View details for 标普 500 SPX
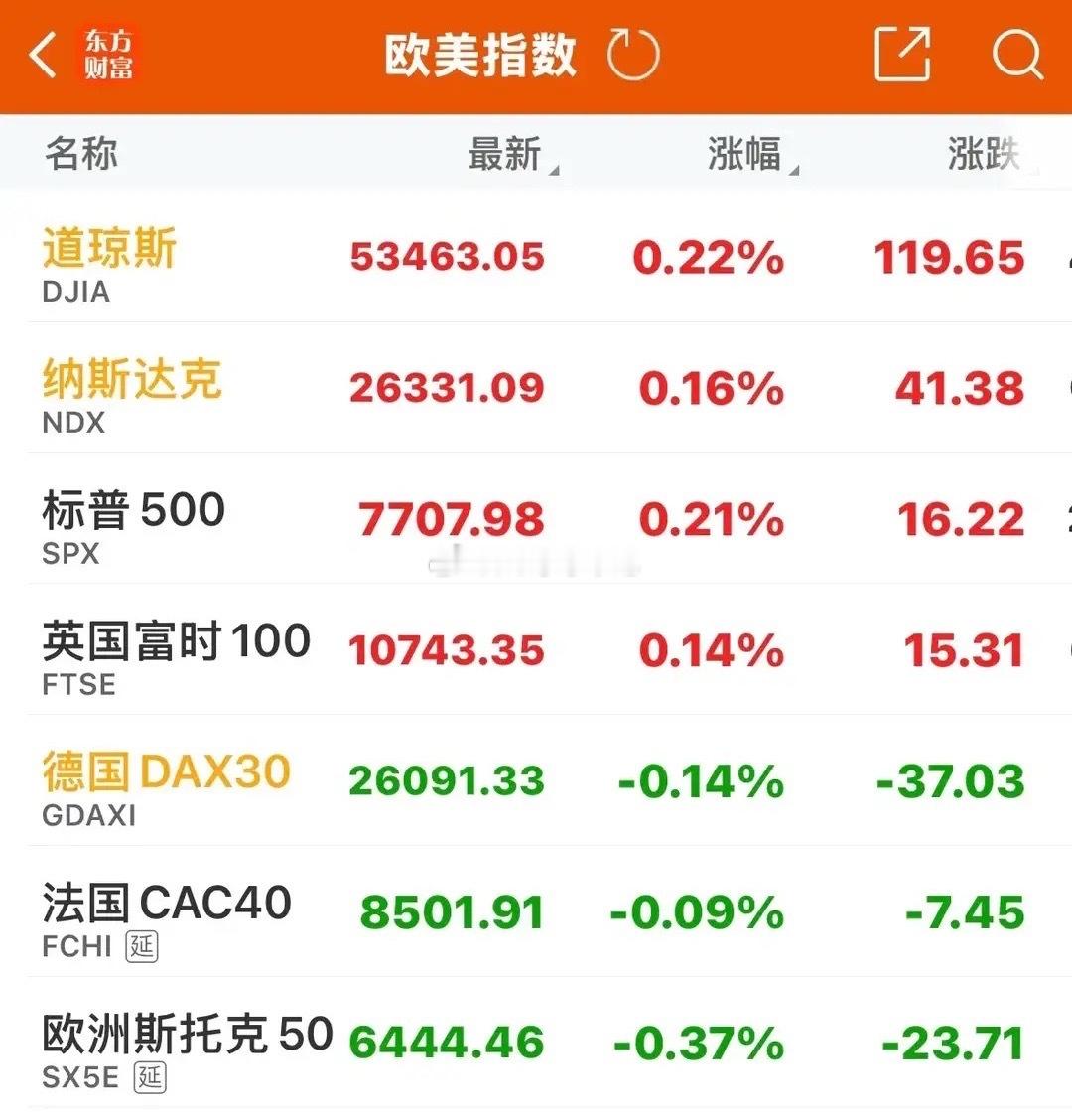The height and width of the screenshot is (1120, 1072). coord(536,518)
